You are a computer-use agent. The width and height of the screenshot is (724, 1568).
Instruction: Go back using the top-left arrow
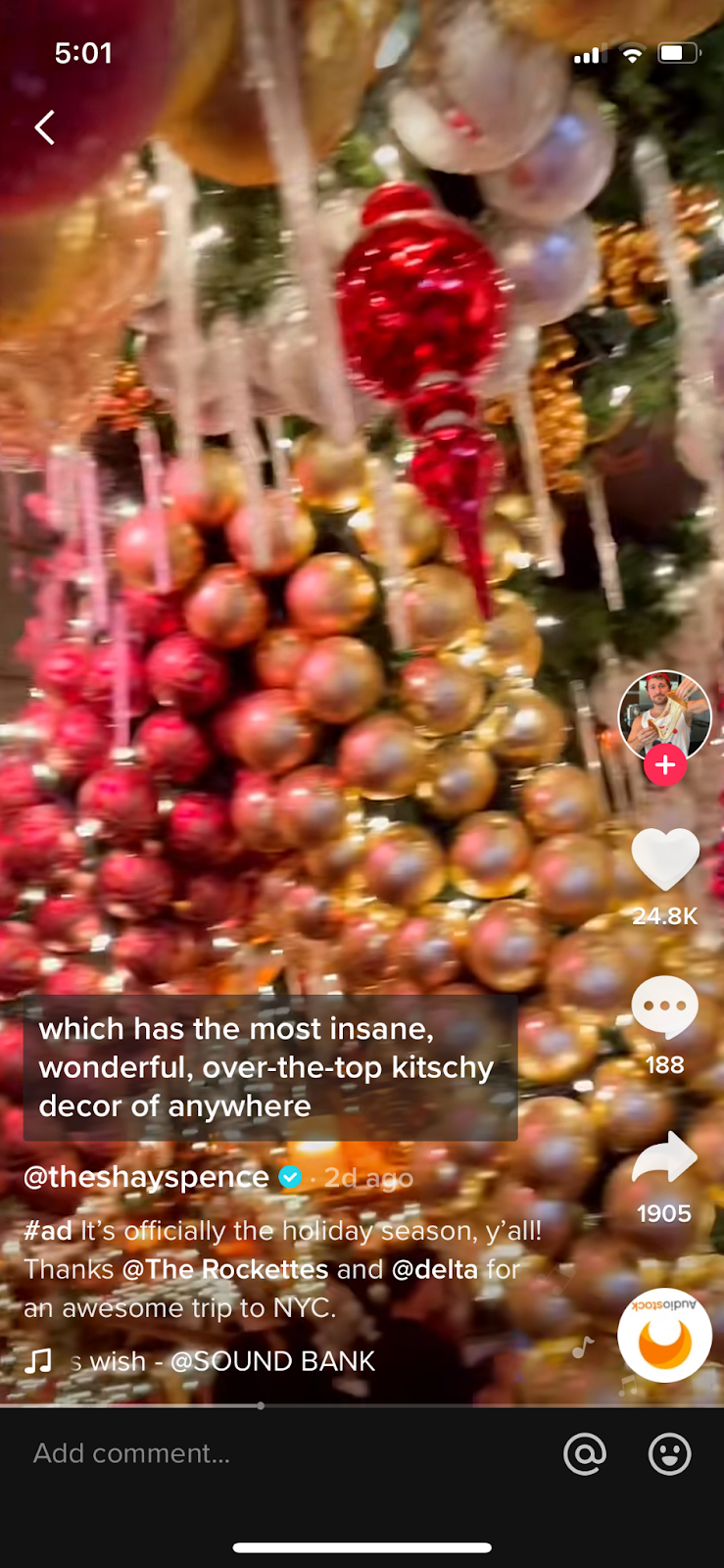point(45,127)
